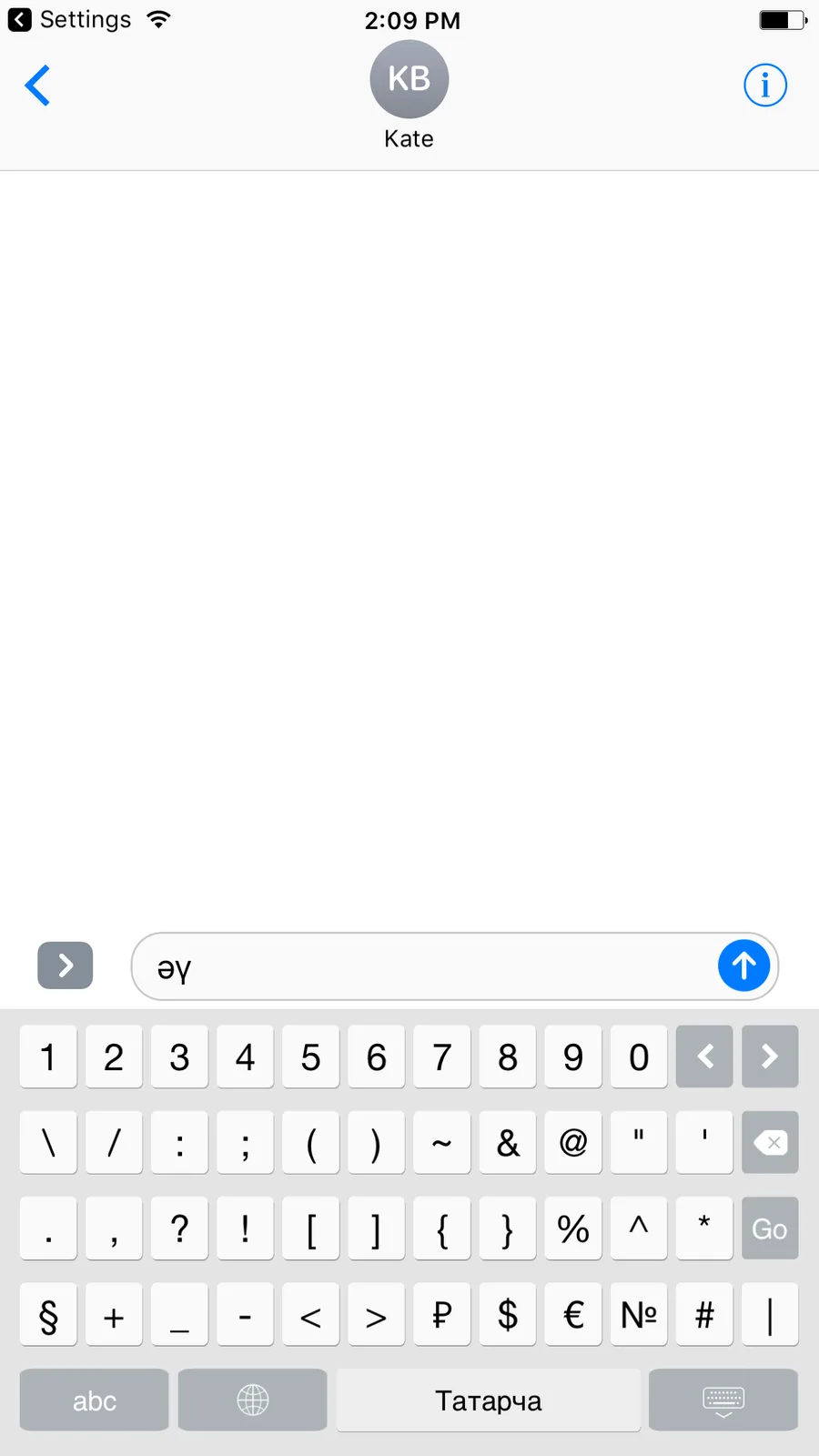This screenshot has height=1456, width=819.
Task: Type the @ symbol
Action: [x=573, y=1142]
